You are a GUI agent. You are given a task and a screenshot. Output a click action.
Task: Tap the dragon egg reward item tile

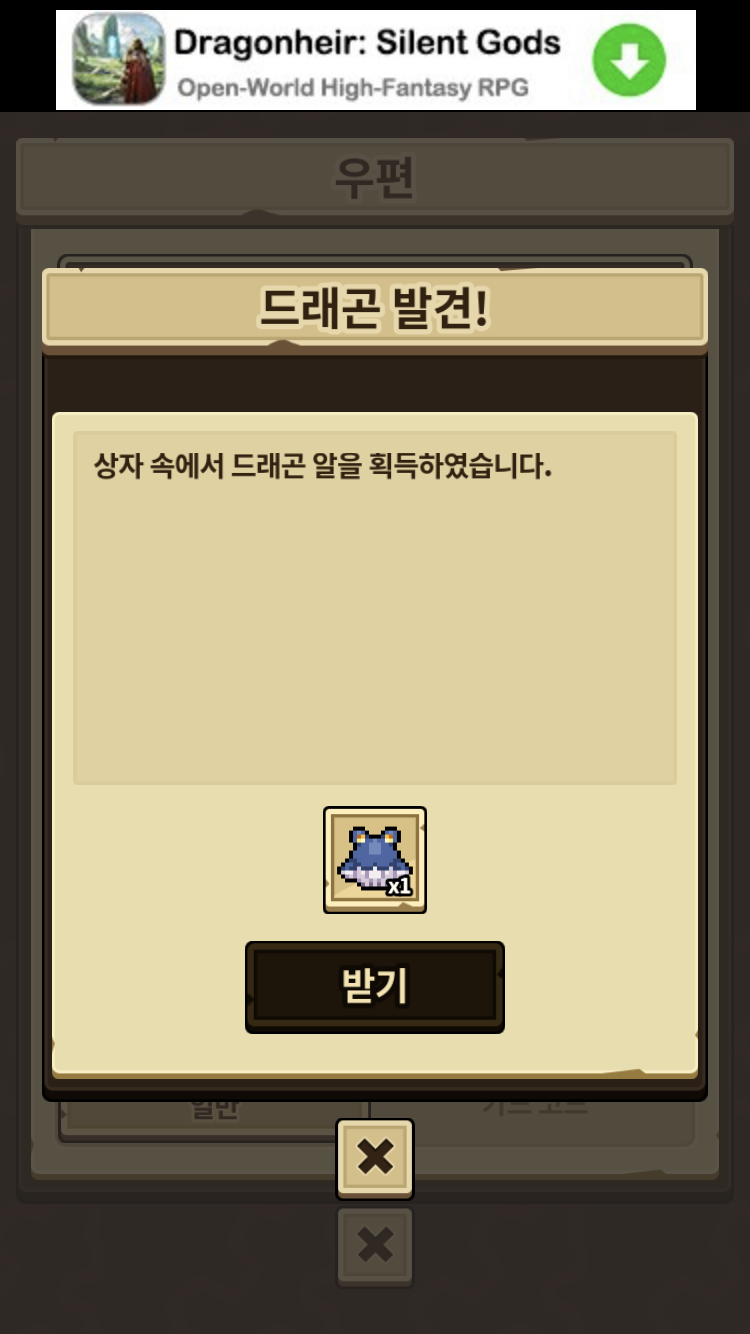(x=375, y=860)
